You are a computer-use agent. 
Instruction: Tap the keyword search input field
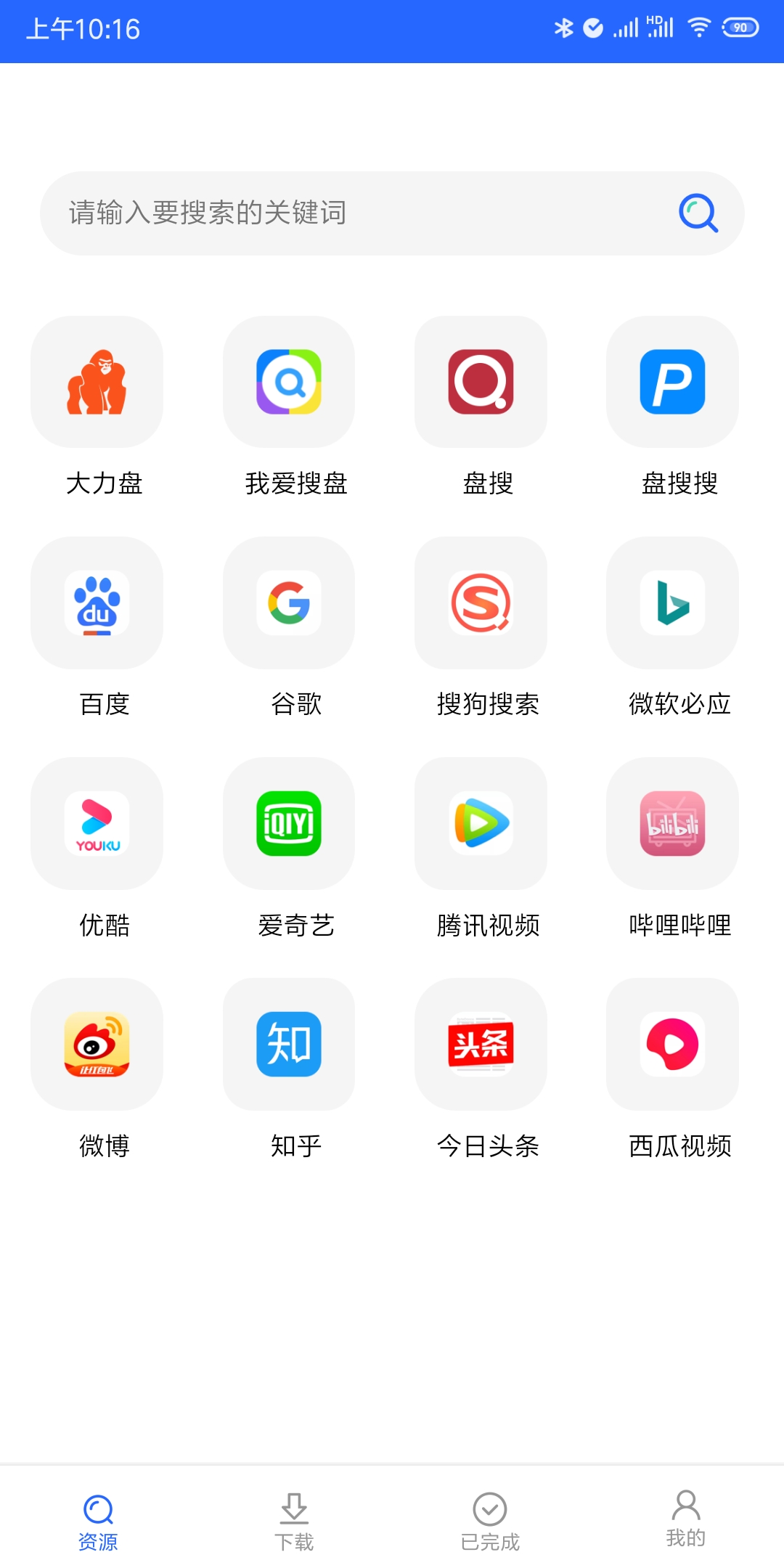pyautogui.click(x=392, y=213)
